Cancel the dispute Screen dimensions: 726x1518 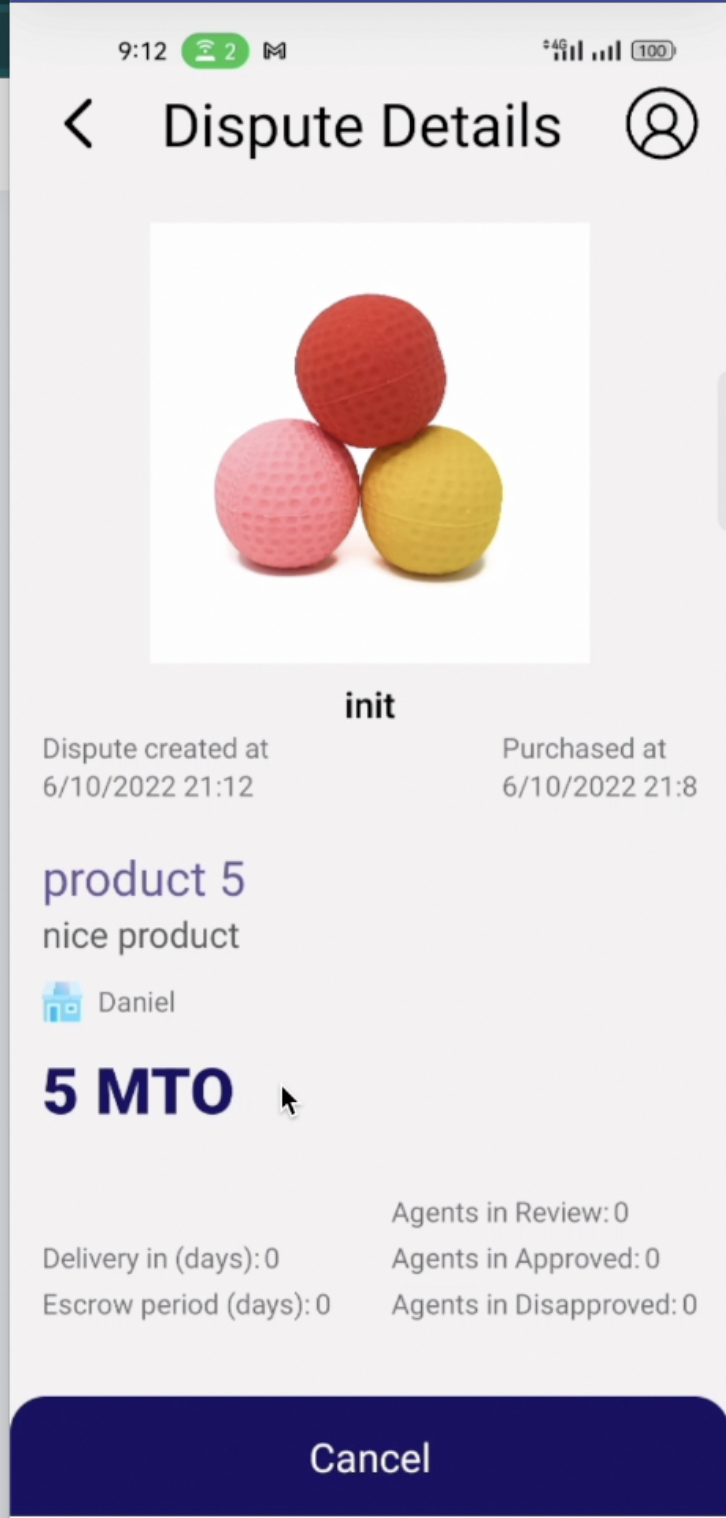click(369, 1457)
